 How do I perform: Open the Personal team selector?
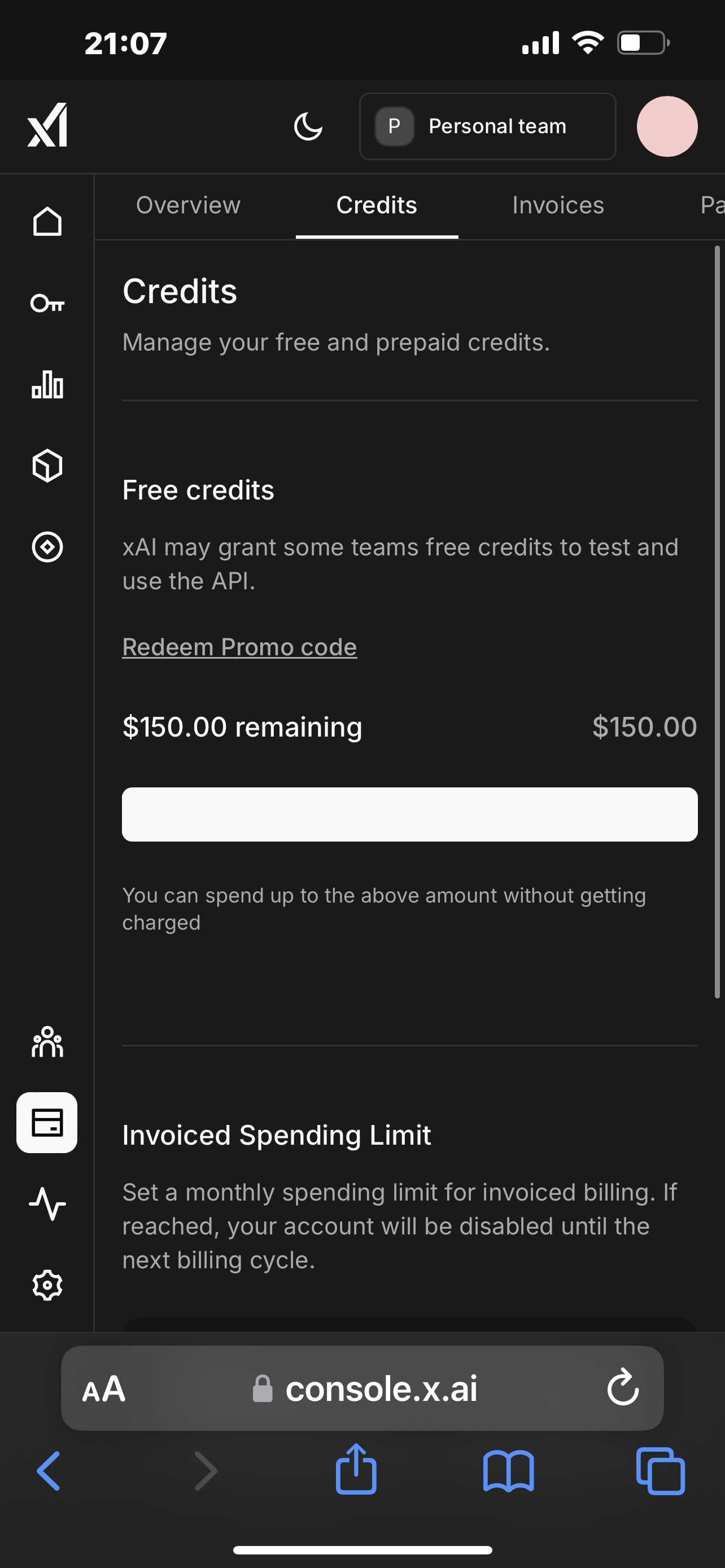[488, 126]
